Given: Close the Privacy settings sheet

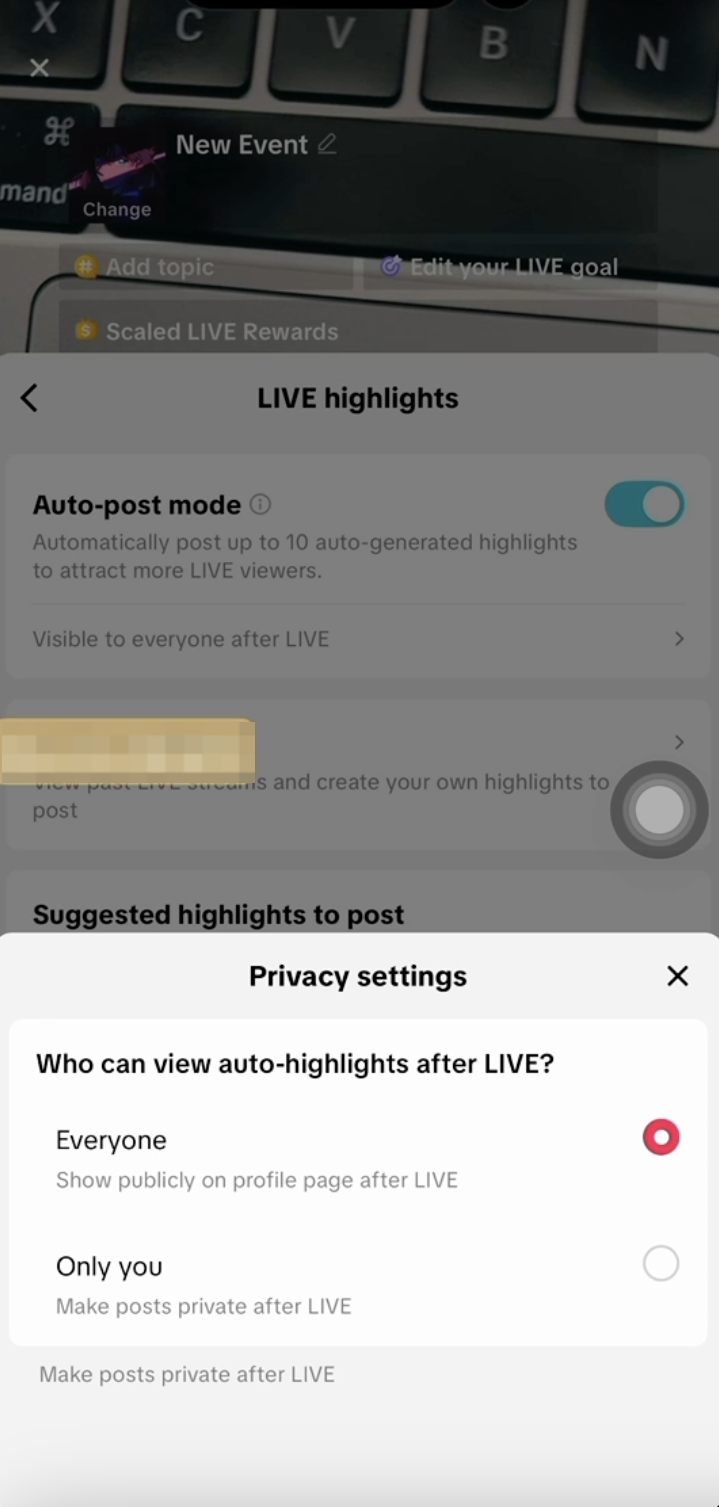Looking at the screenshot, I should 677,976.
